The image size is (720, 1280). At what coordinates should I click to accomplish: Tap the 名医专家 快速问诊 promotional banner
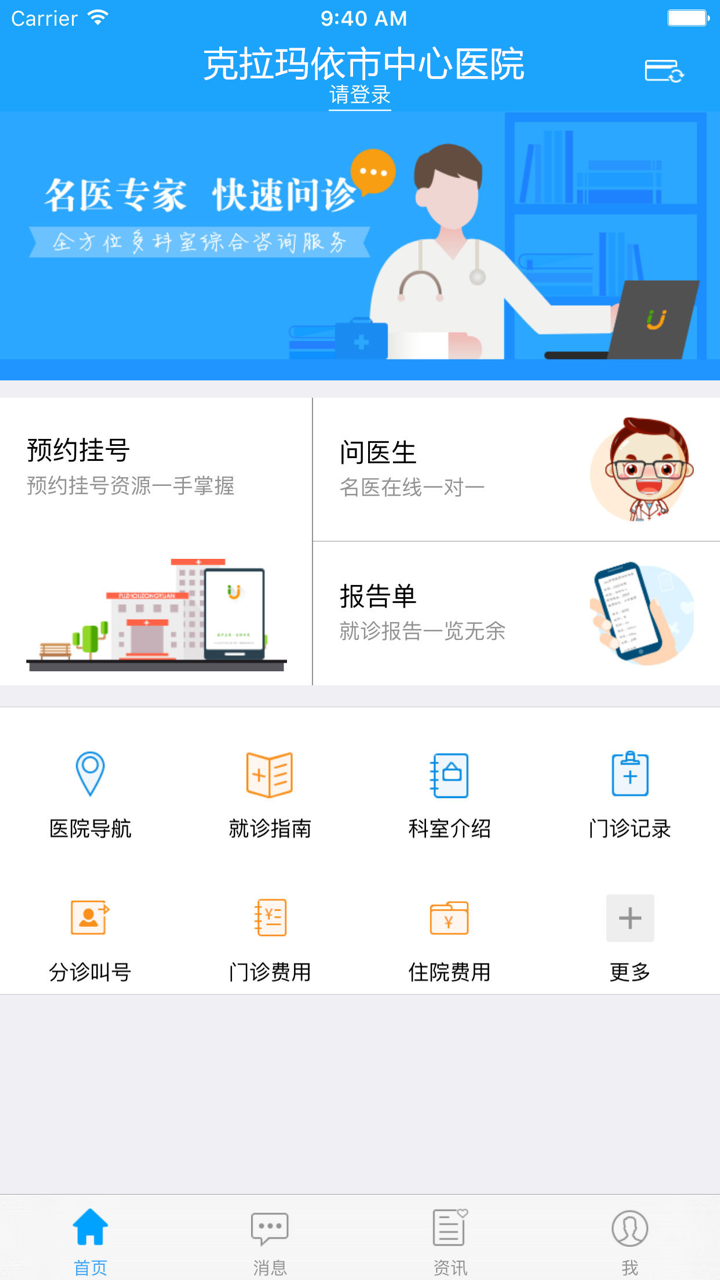click(x=360, y=245)
